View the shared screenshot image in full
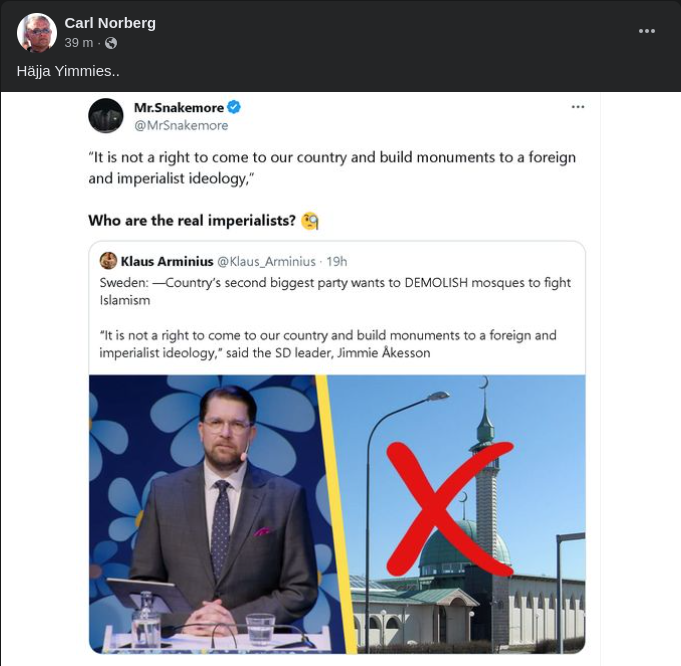The image size is (681, 666). 340,378
